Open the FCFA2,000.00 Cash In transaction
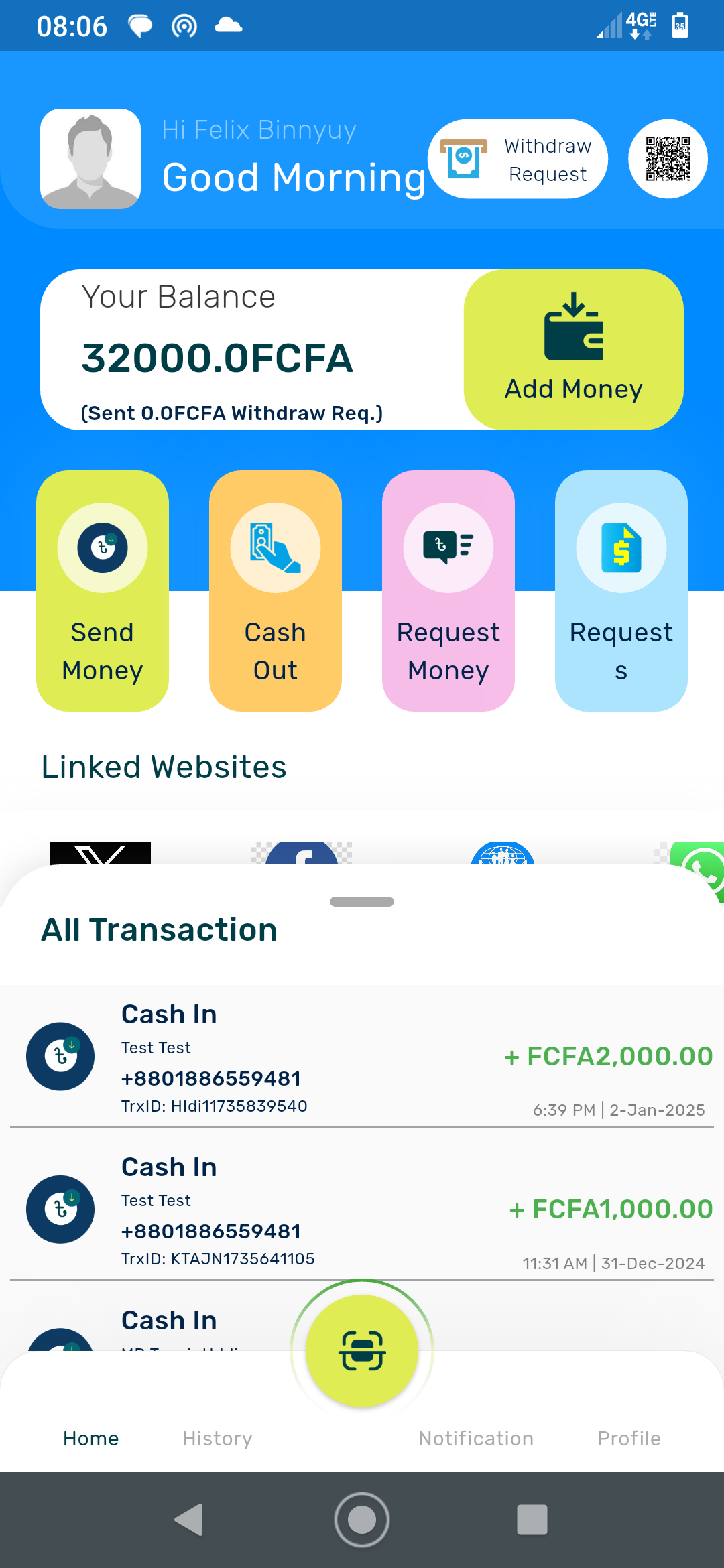 click(x=362, y=1057)
